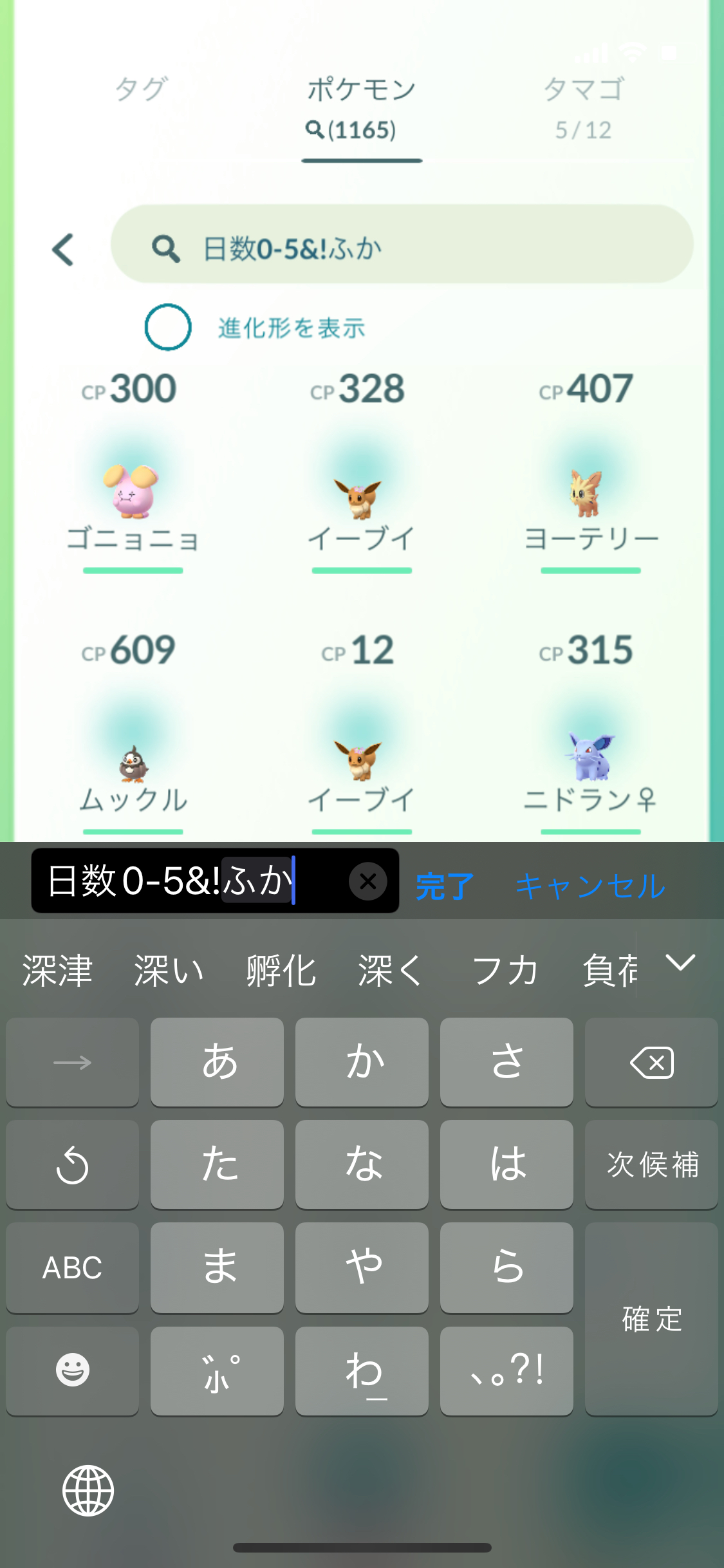The height and width of the screenshot is (1568, 724).
Task: Tap the search box containing 日数0-5&!ふか
Action: tap(402, 245)
